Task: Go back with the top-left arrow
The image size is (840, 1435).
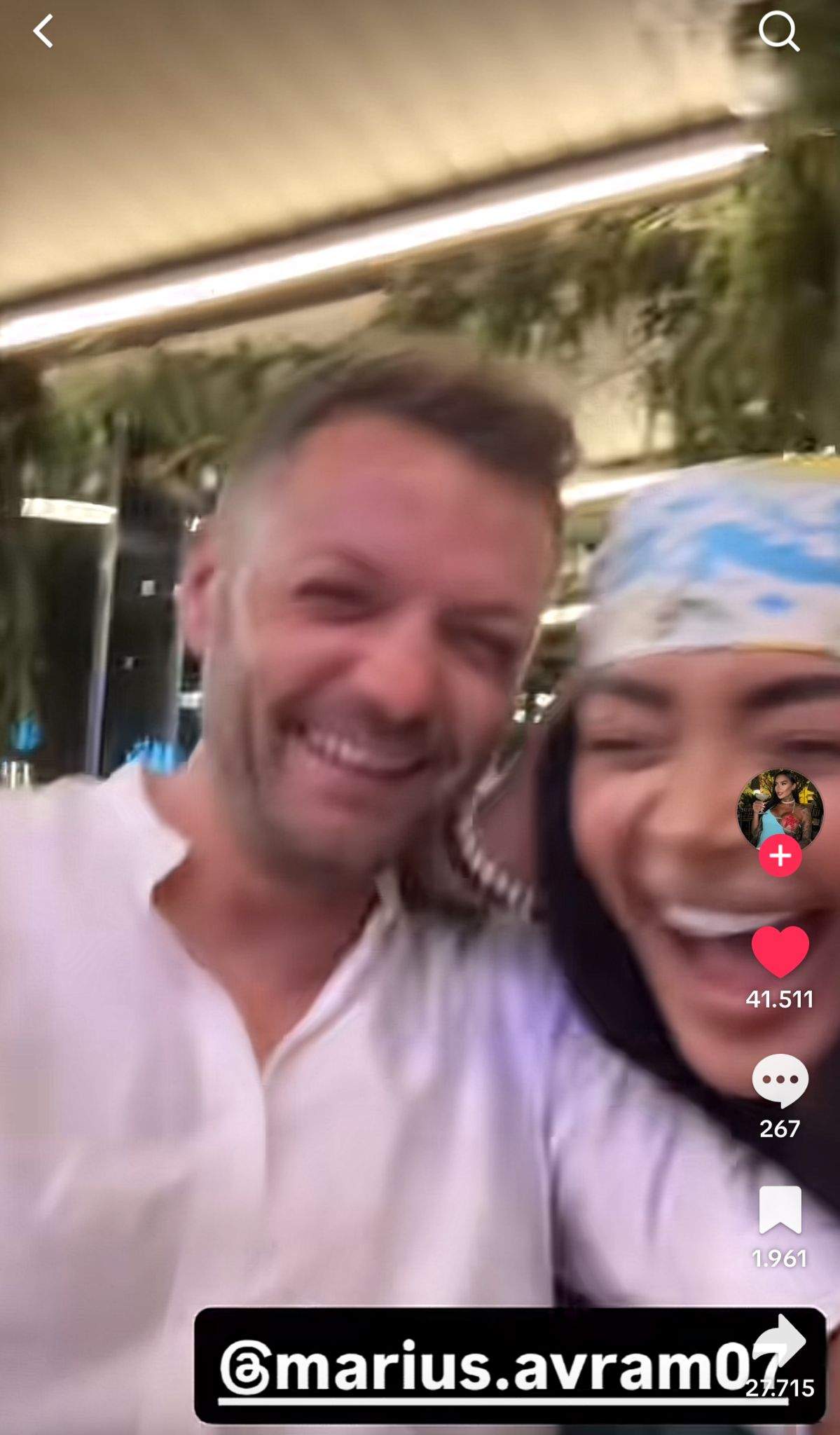Action: [43, 32]
